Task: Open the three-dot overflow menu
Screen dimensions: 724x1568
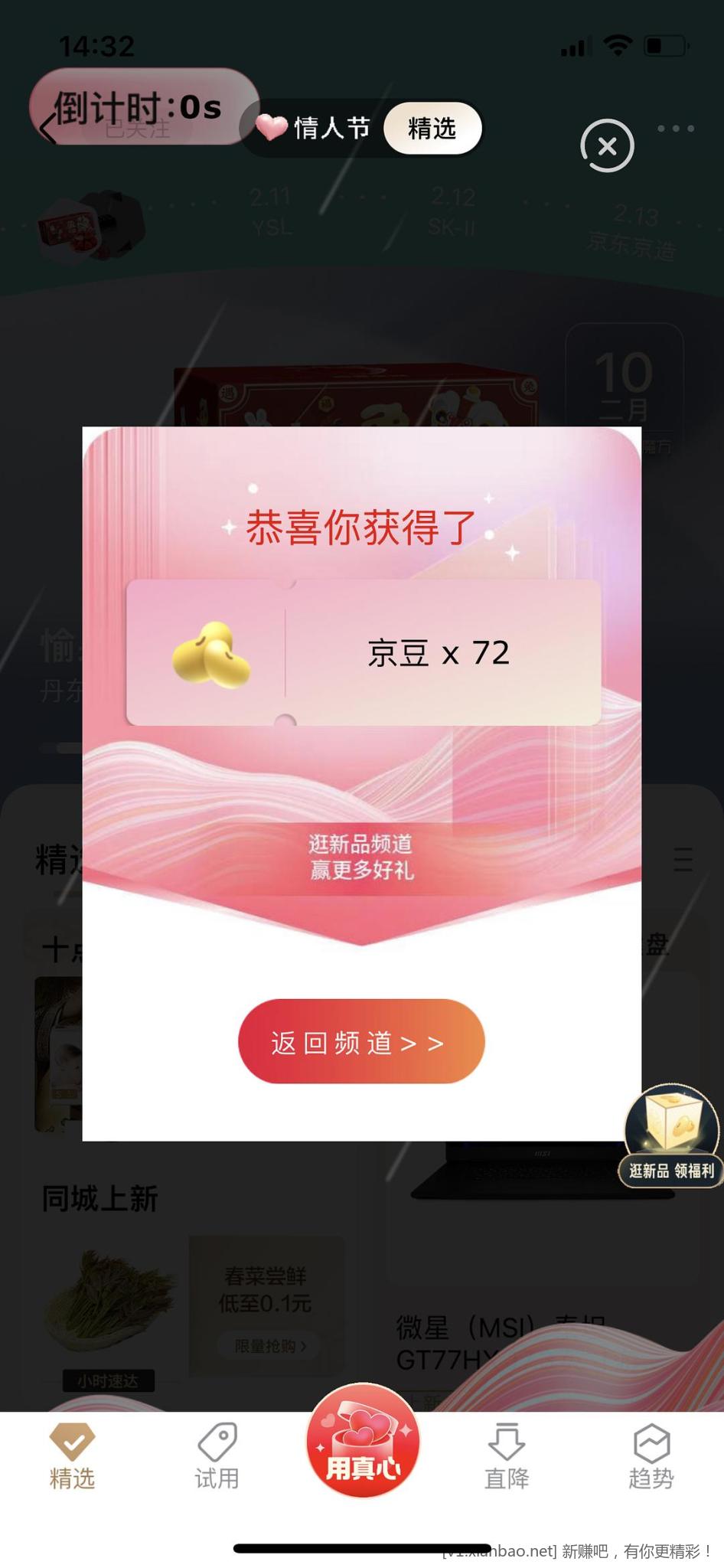Action: (x=676, y=129)
